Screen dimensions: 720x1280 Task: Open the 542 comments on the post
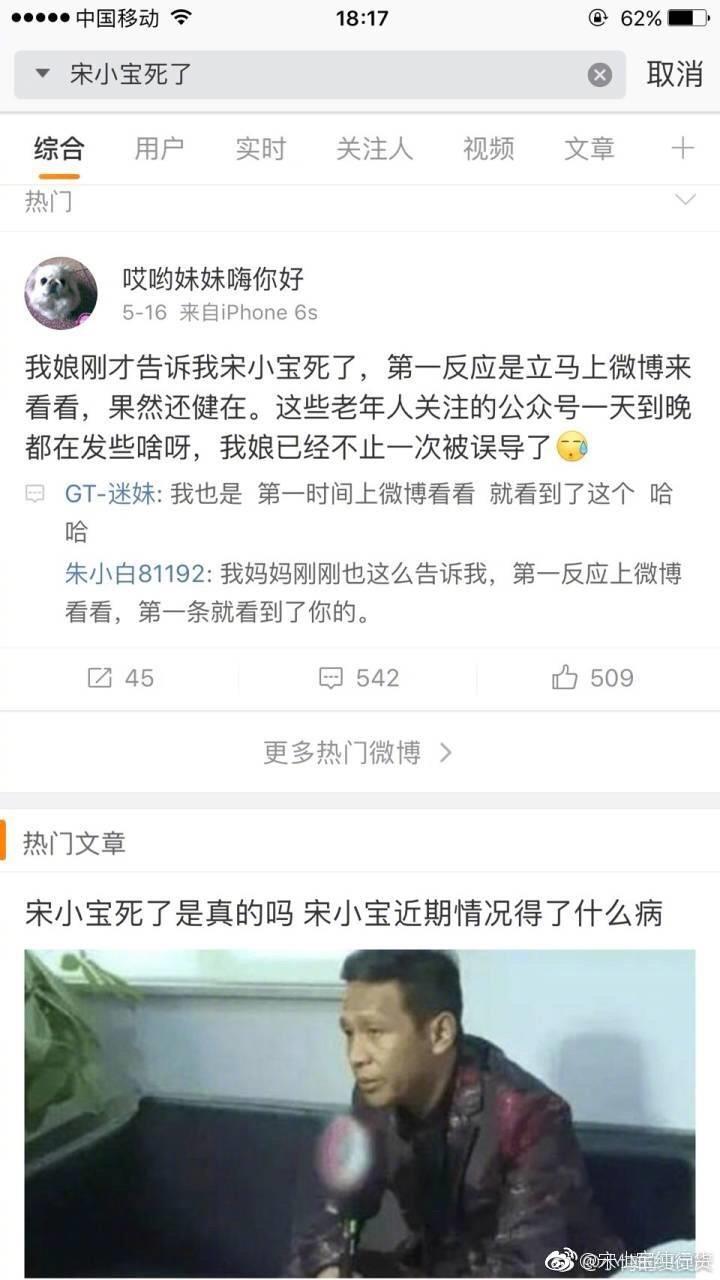coord(358,678)
